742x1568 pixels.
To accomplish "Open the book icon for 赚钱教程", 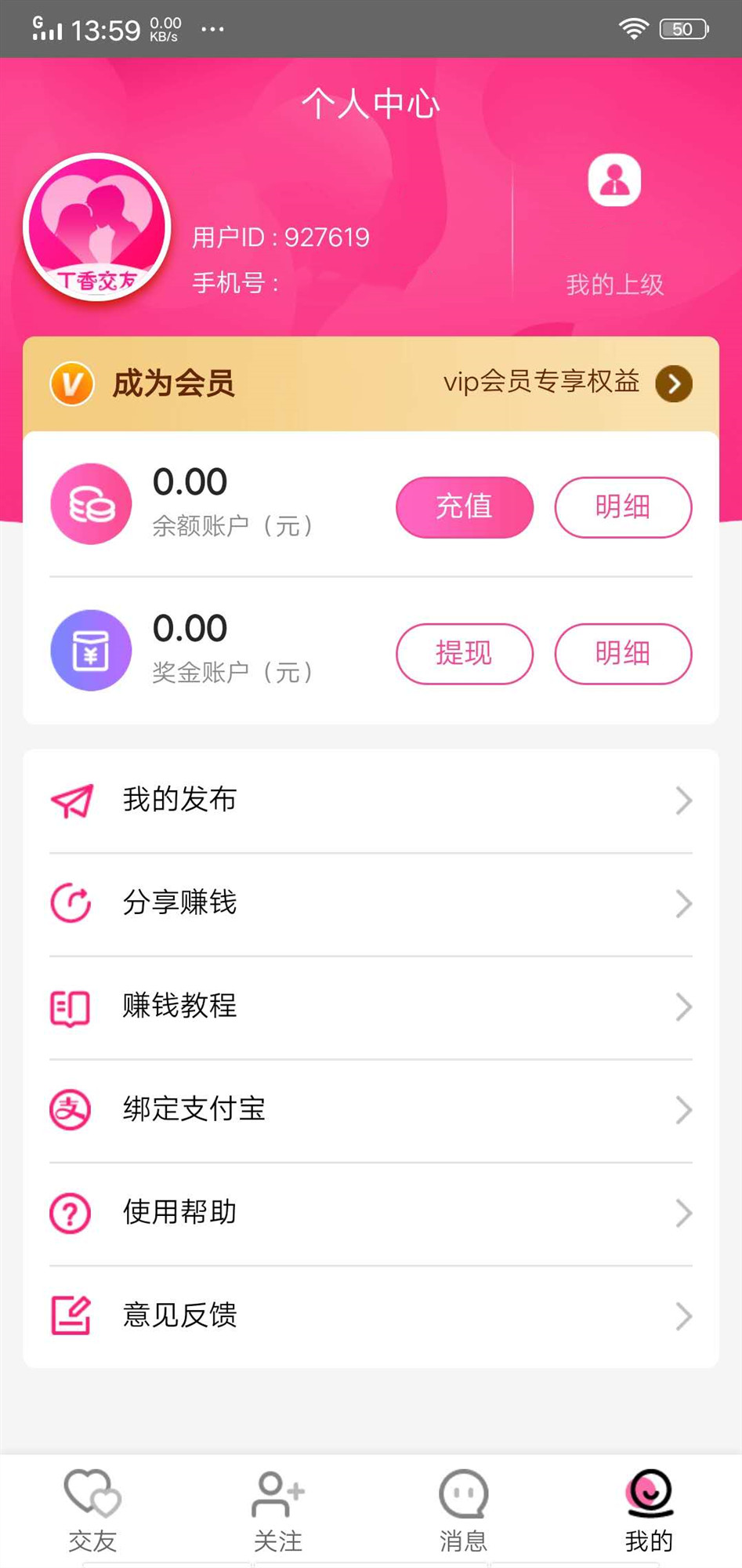I will [x=69, y=1007].
